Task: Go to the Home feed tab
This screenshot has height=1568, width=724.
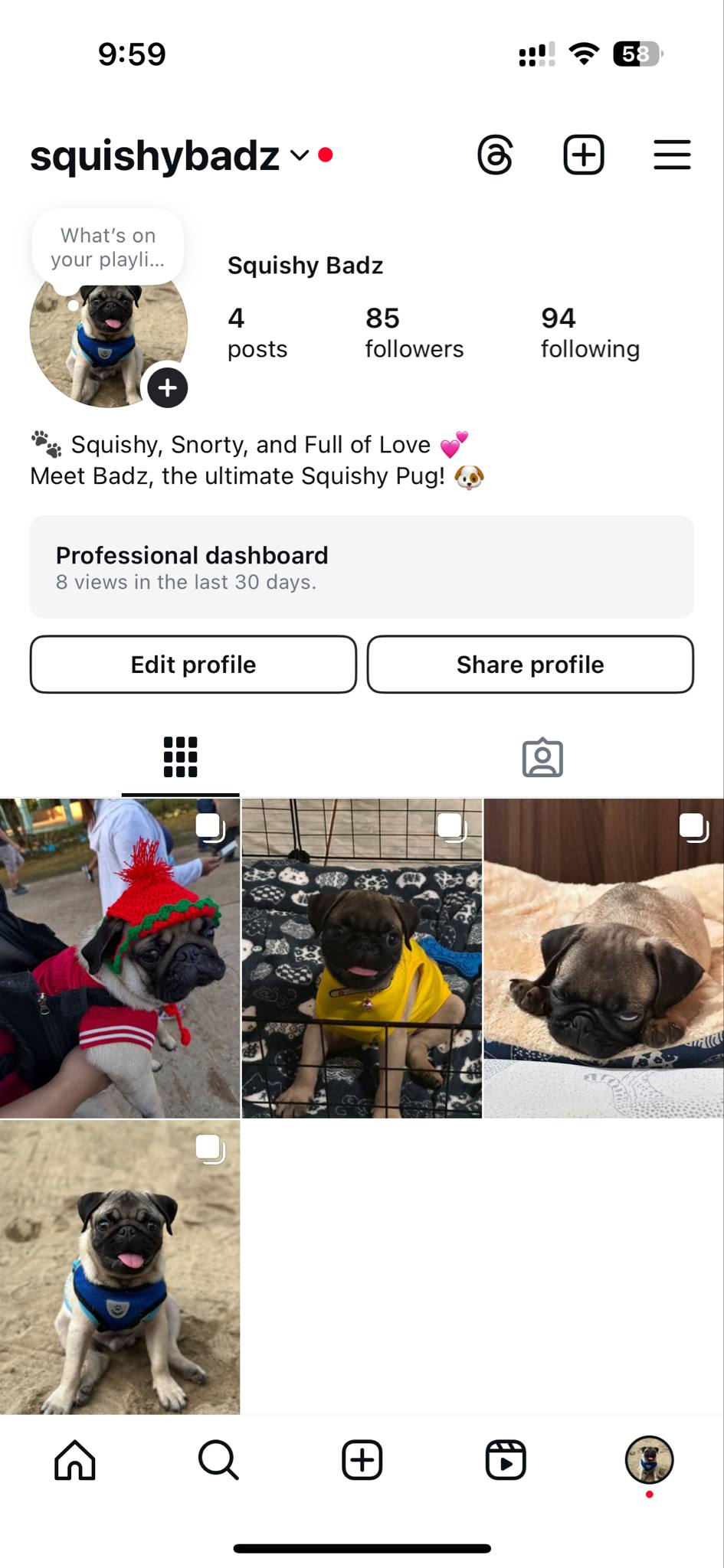Action: coord(75,1460)
